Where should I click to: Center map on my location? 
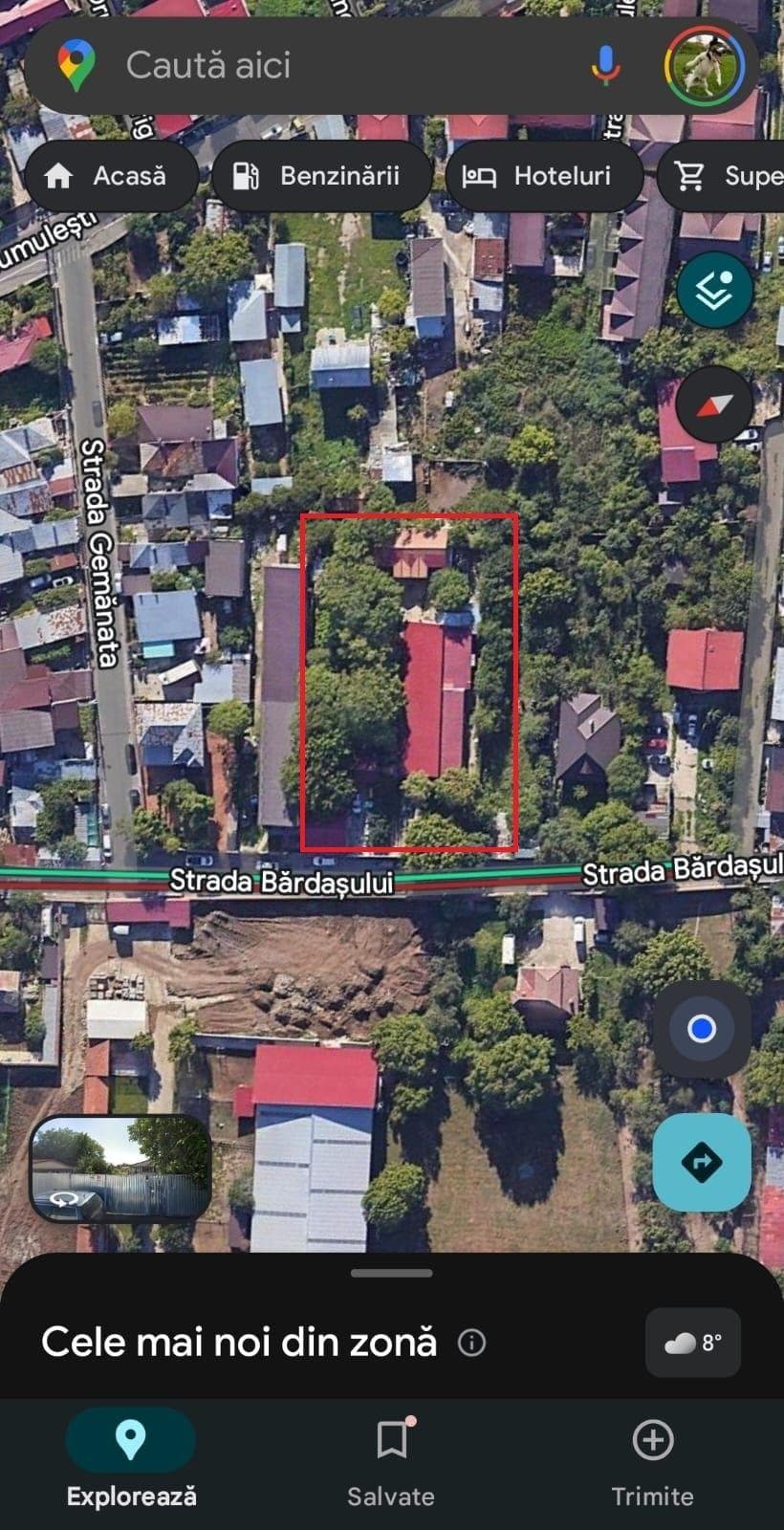(x=702, y=1029)
